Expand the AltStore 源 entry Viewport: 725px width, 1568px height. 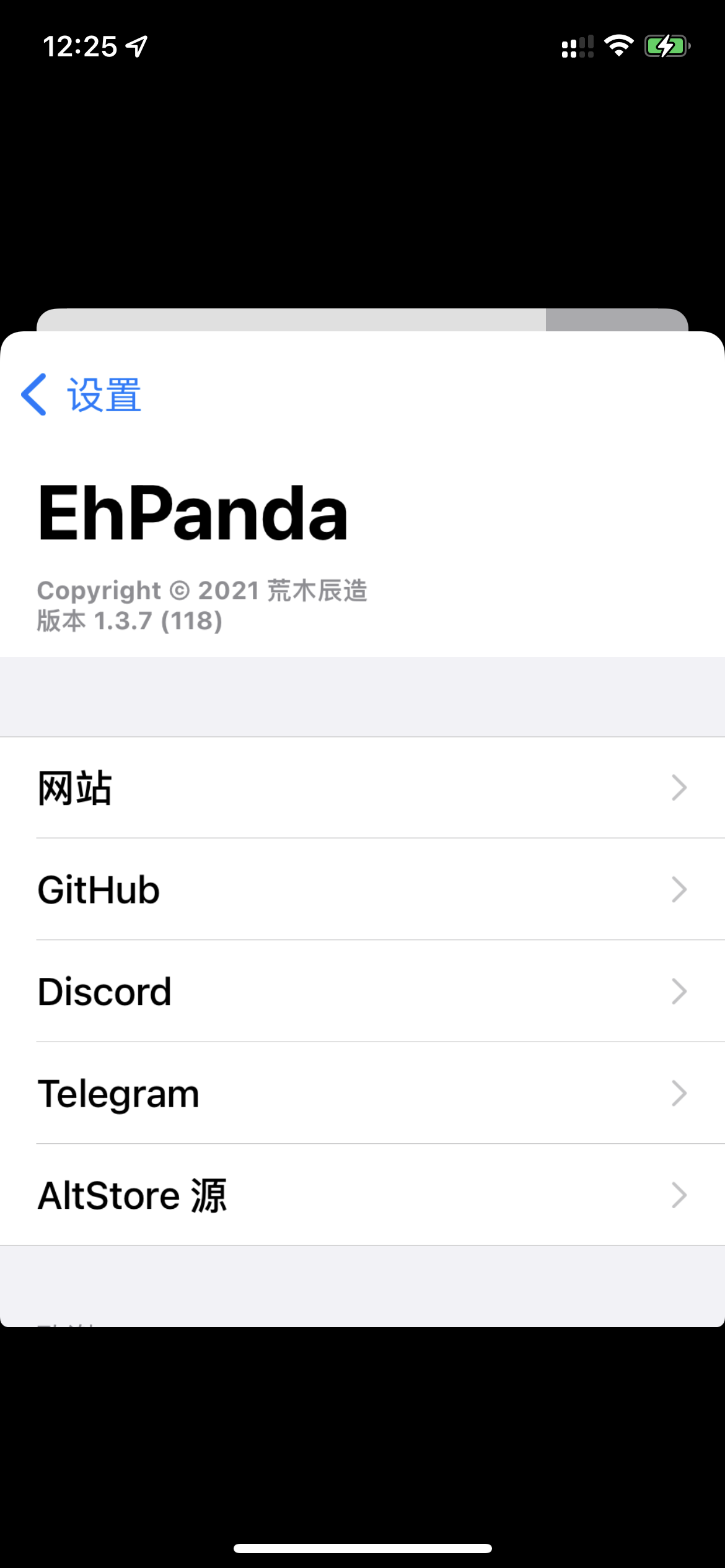pyautogui.click(x=680, y=1195)
